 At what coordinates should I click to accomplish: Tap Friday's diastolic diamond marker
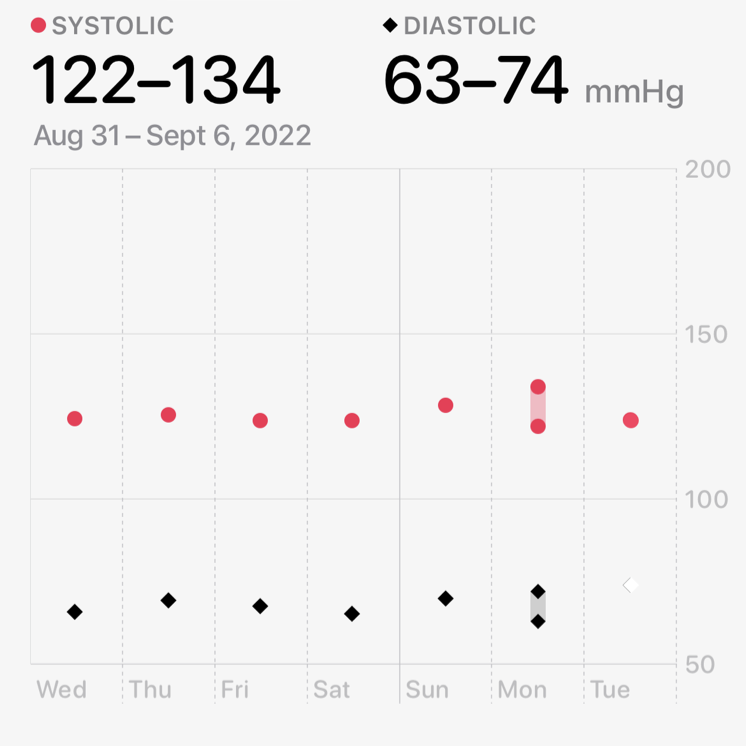pos(260,606)
